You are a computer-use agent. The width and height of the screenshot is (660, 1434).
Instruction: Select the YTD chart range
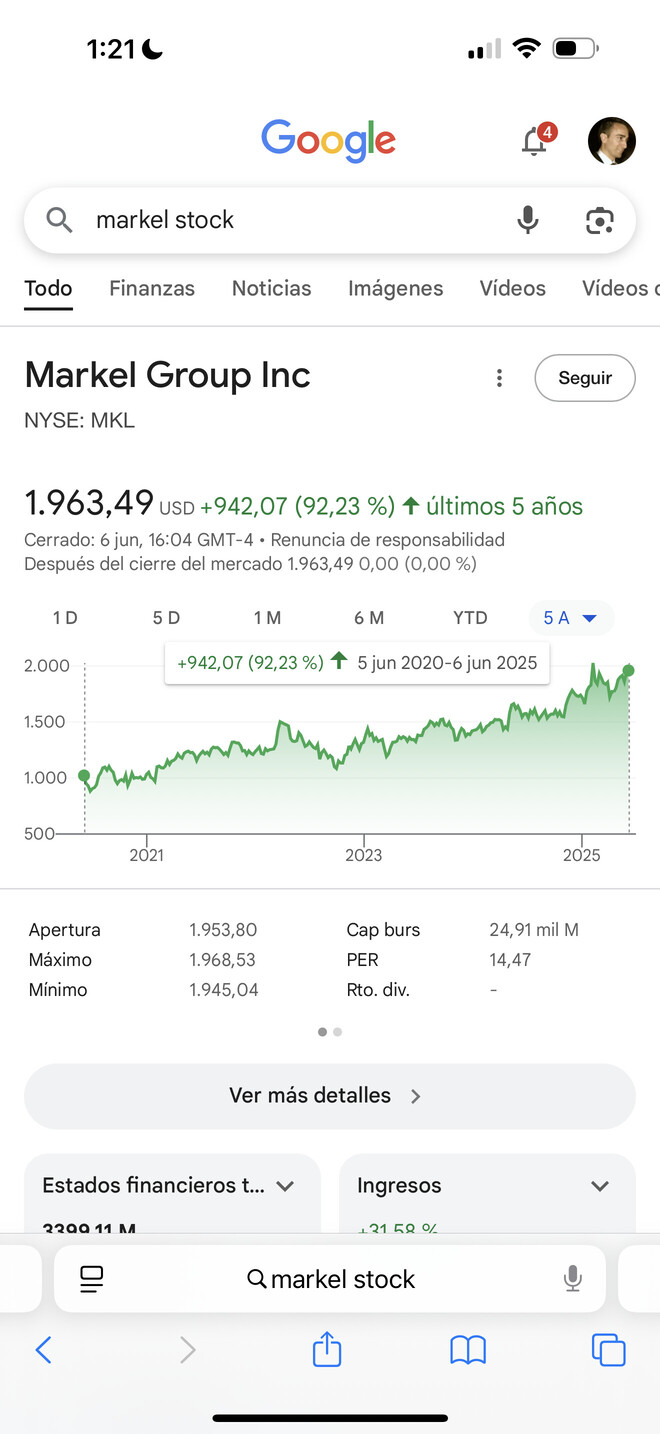470,618
